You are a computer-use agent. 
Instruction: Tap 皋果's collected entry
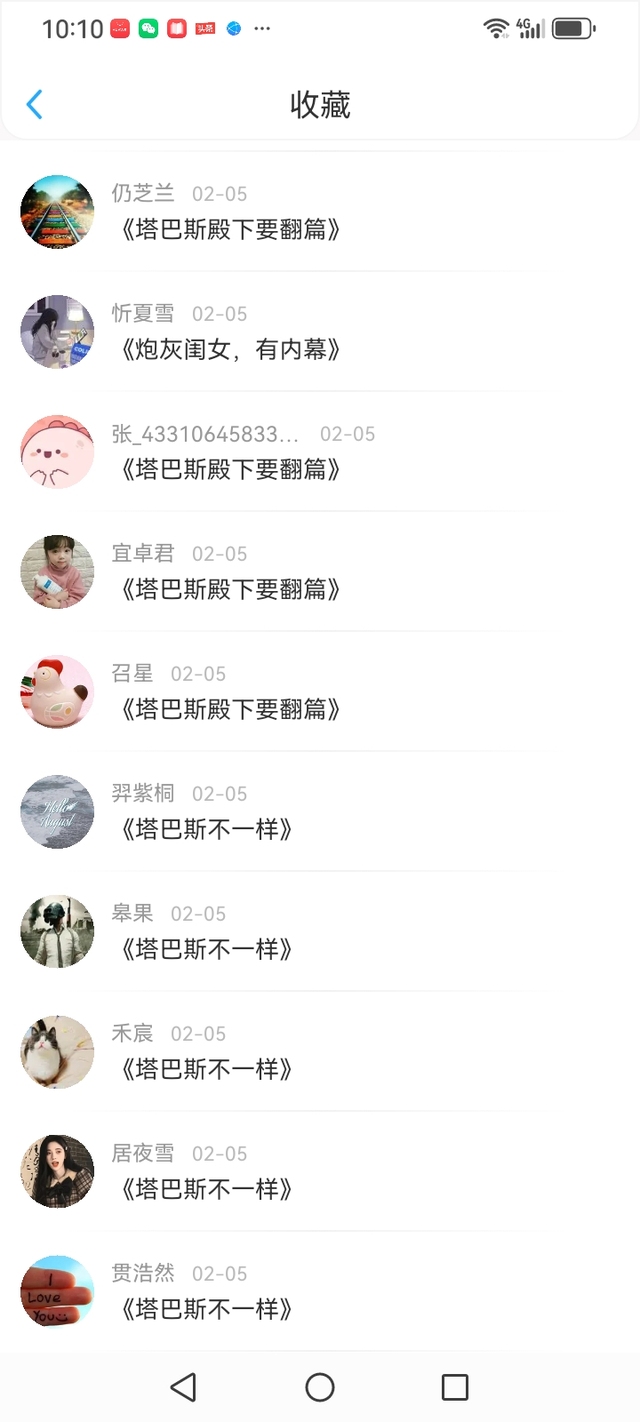point(206,950)
